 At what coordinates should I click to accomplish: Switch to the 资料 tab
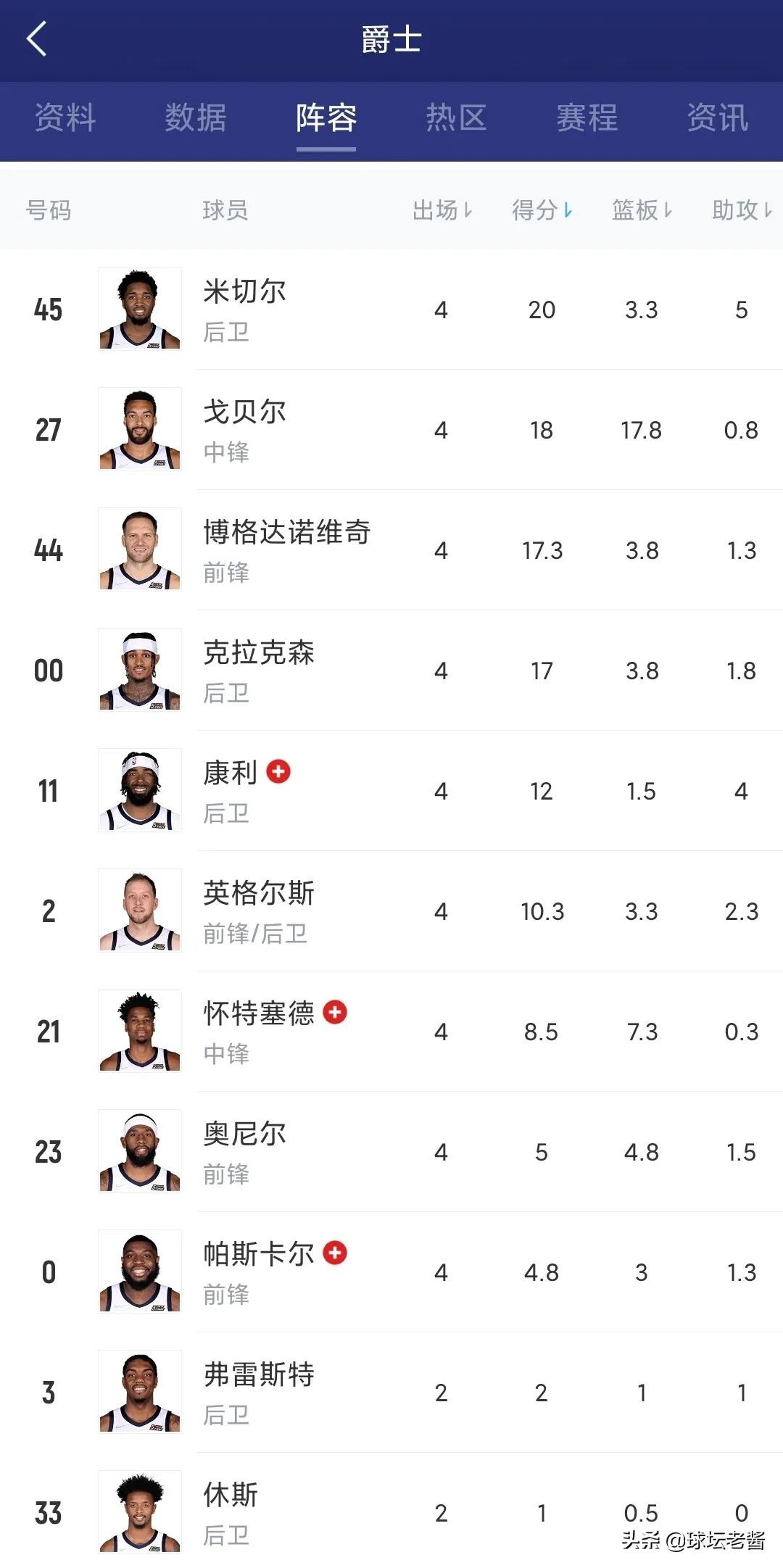65,117
